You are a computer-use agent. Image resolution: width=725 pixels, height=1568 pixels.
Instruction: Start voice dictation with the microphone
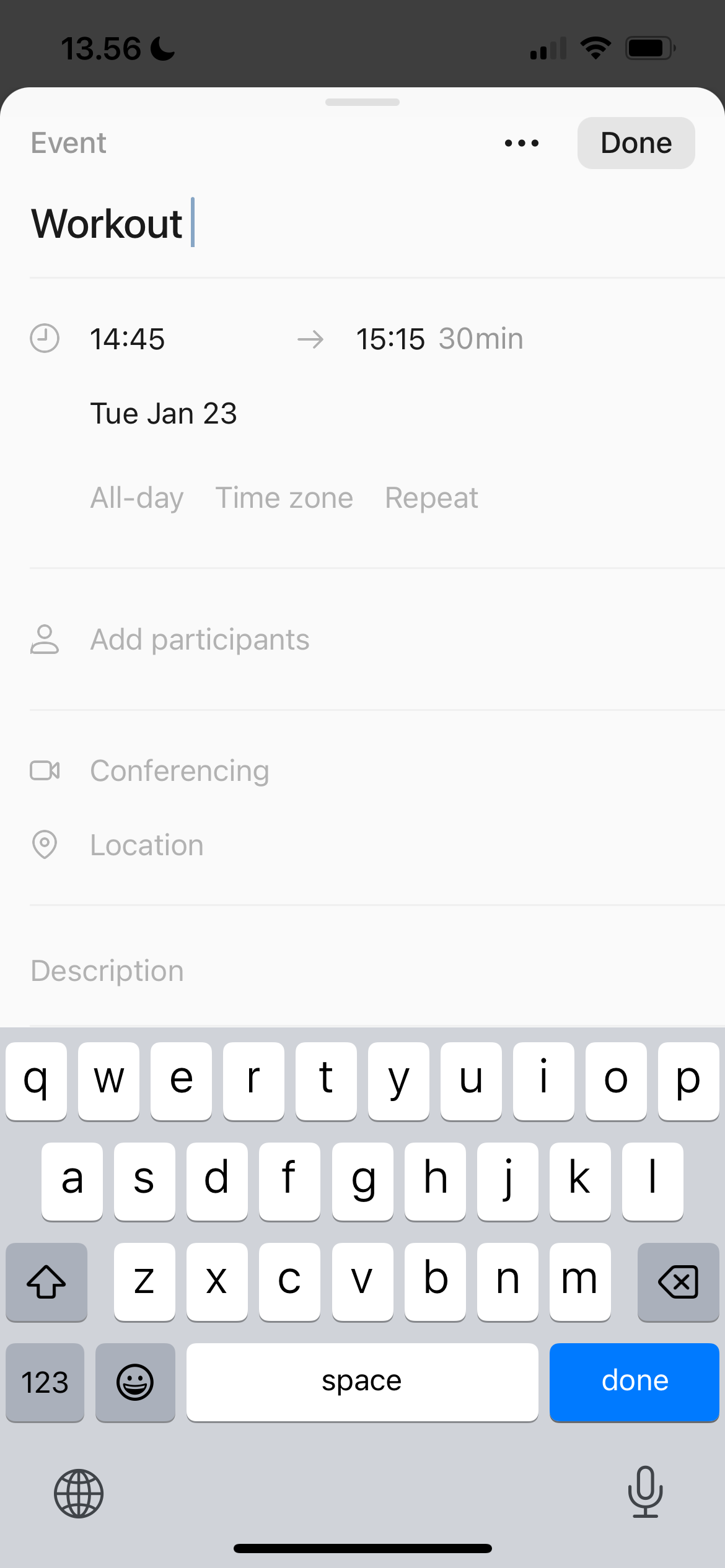[645, 1492]
